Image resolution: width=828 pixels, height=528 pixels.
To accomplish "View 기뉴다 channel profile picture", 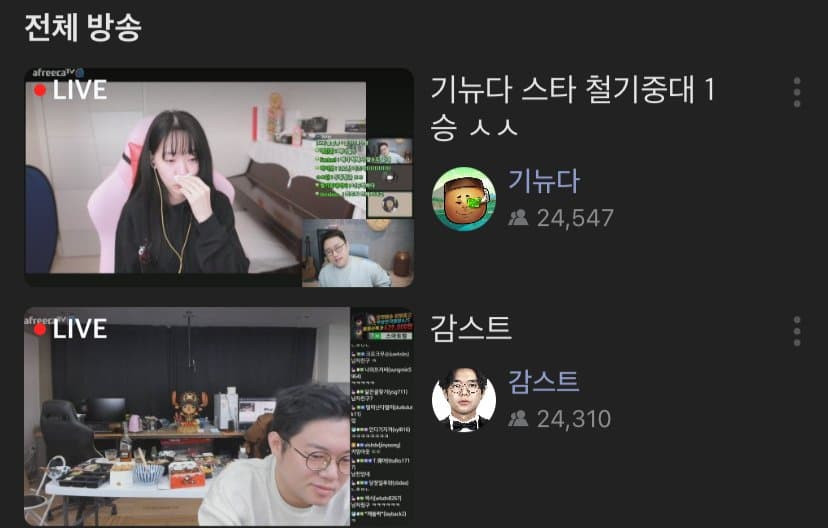I will click(463, 199).
